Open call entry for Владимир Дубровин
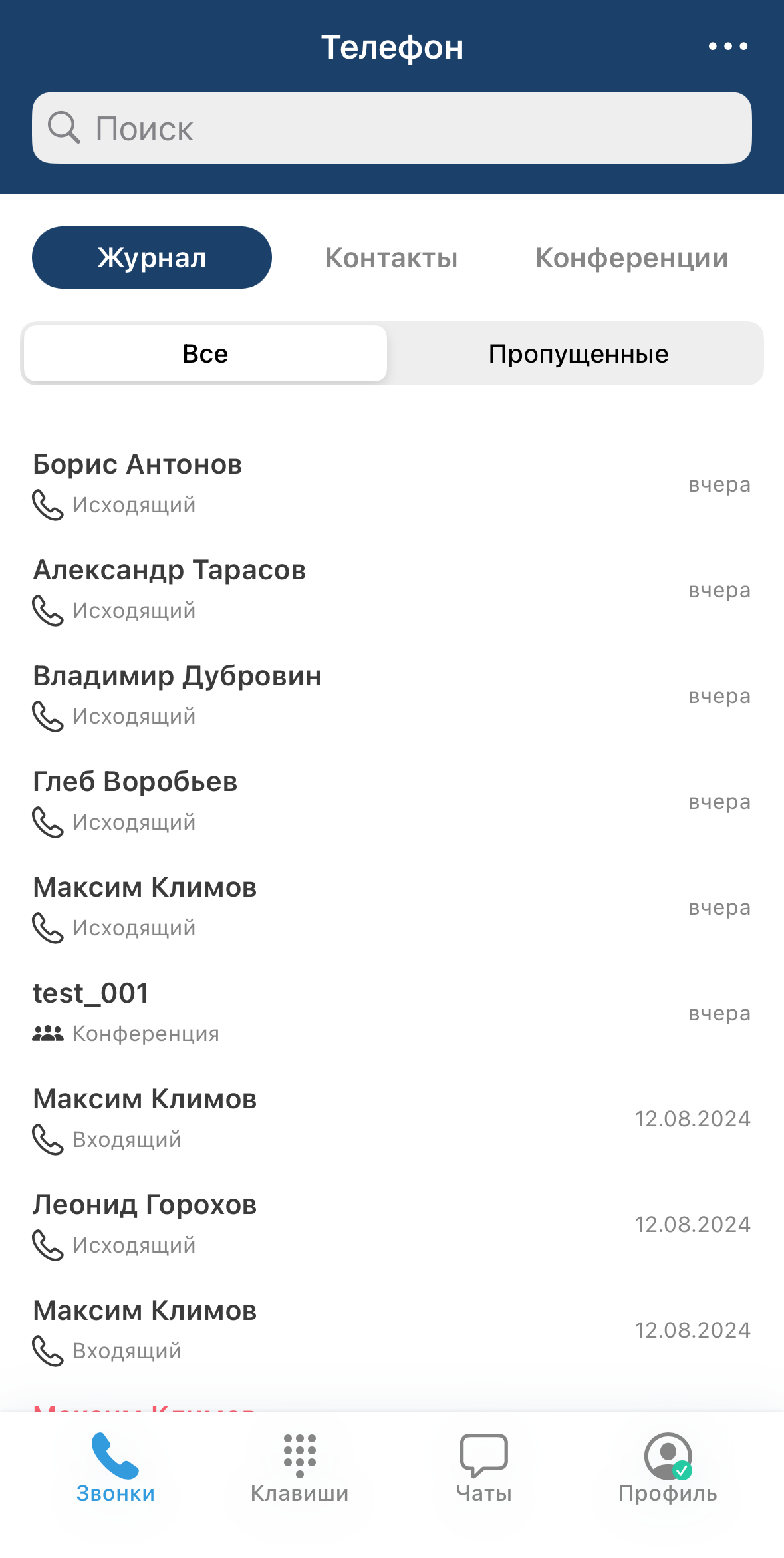Image resolution: width=784 pixels, height=1558 pixels. [392, 696]
